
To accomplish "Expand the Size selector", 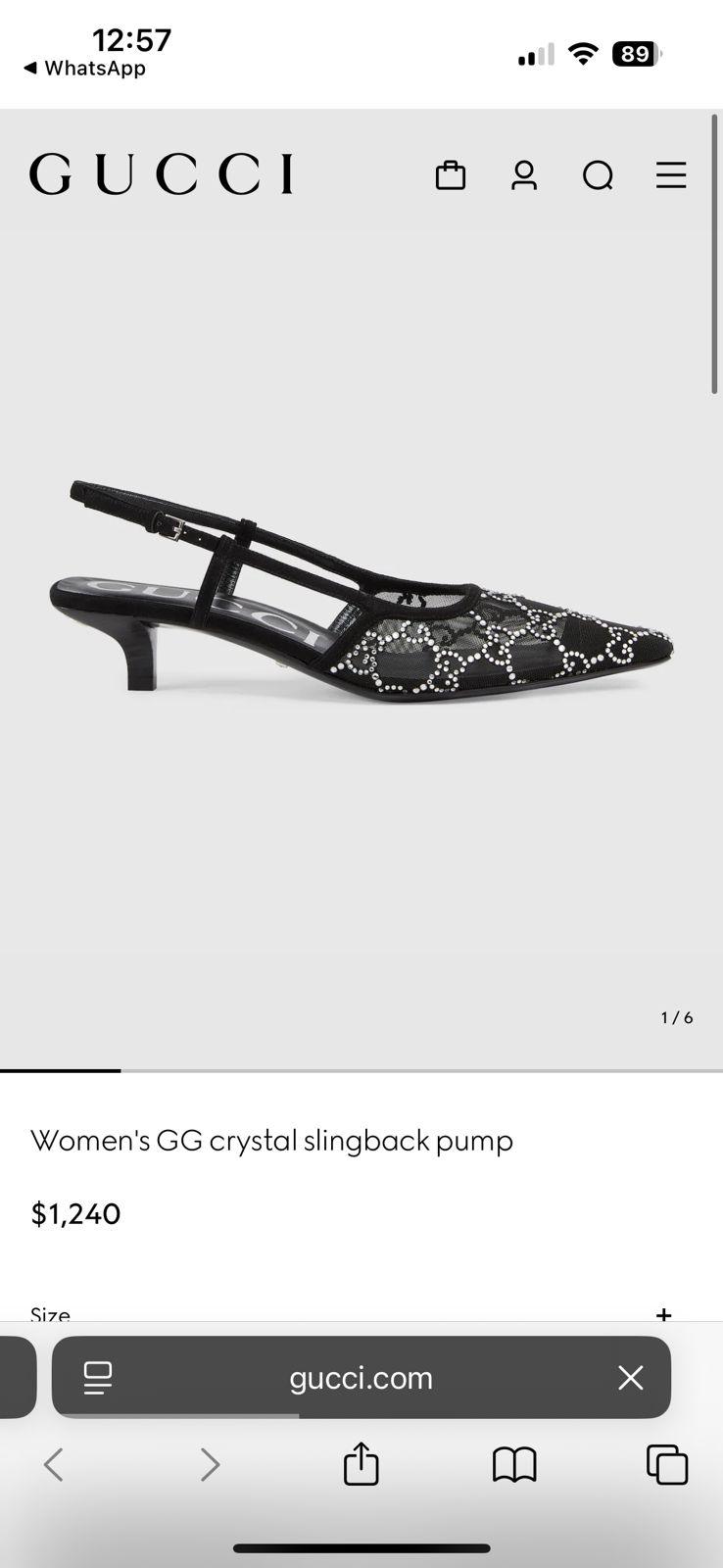I will pyautogui.click(x=51, y=1314).
